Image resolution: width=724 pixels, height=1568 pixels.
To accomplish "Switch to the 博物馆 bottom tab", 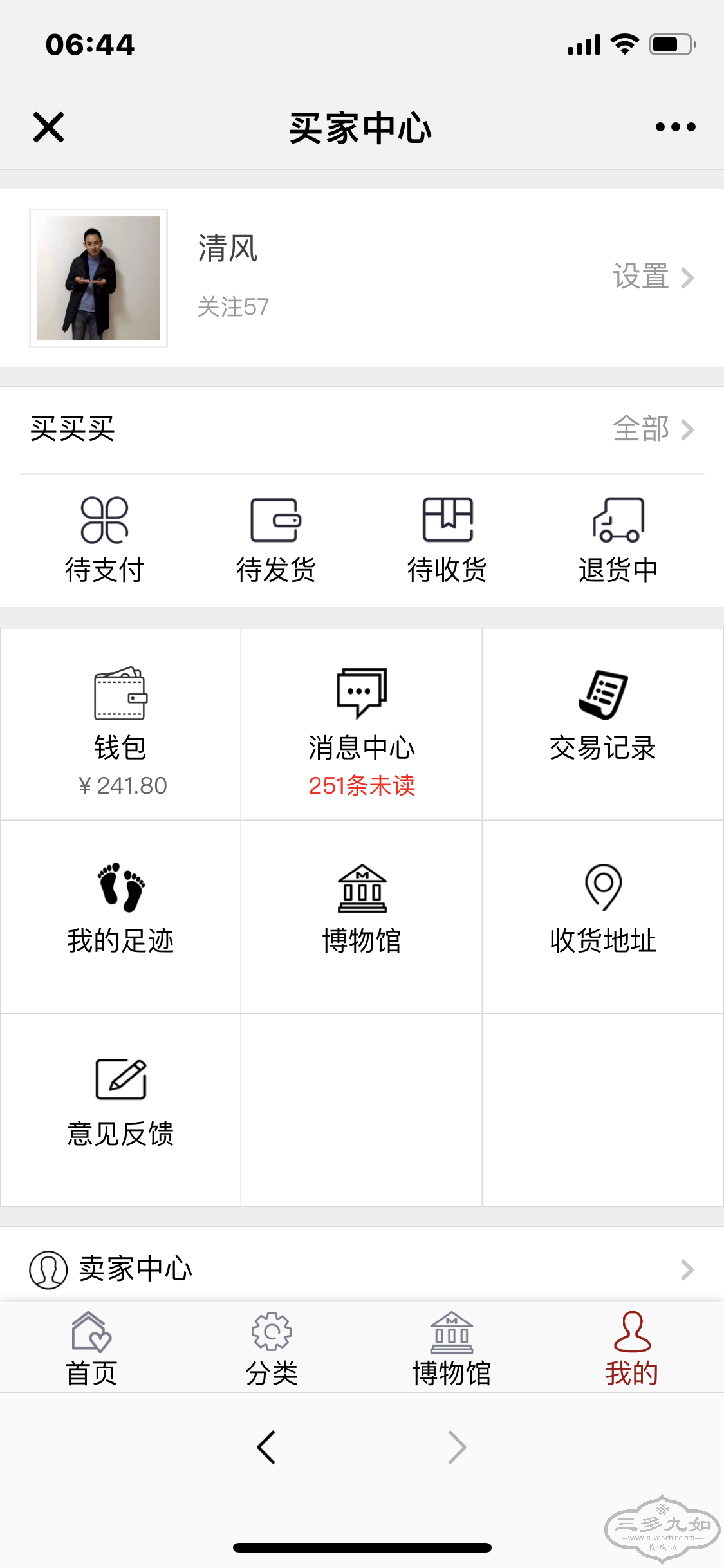I will click(x=452, y=1349).
